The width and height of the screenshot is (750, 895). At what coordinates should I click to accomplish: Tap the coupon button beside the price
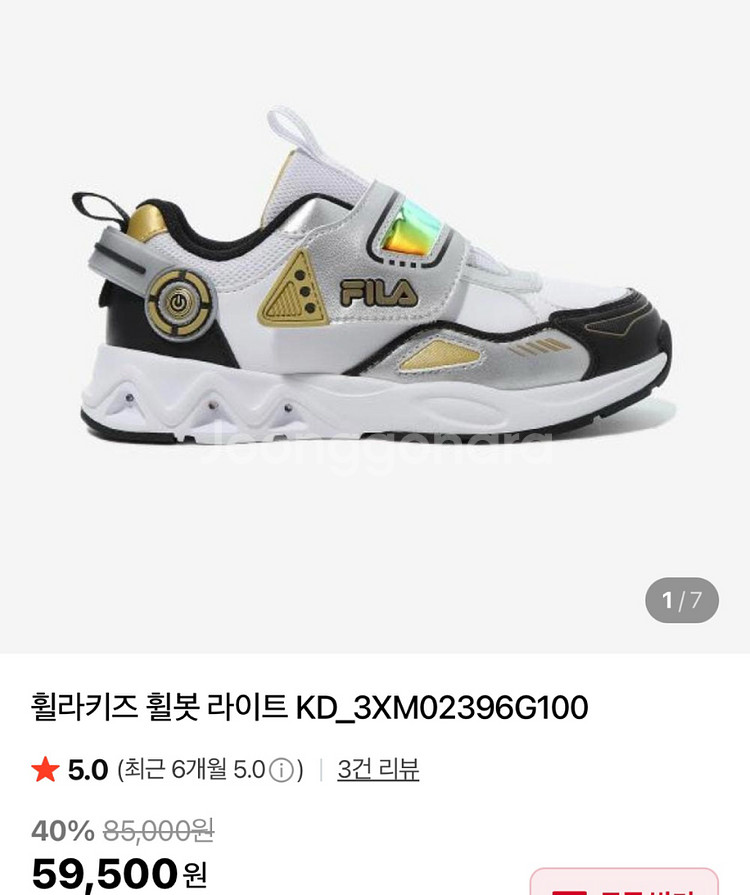click(623, 883)
